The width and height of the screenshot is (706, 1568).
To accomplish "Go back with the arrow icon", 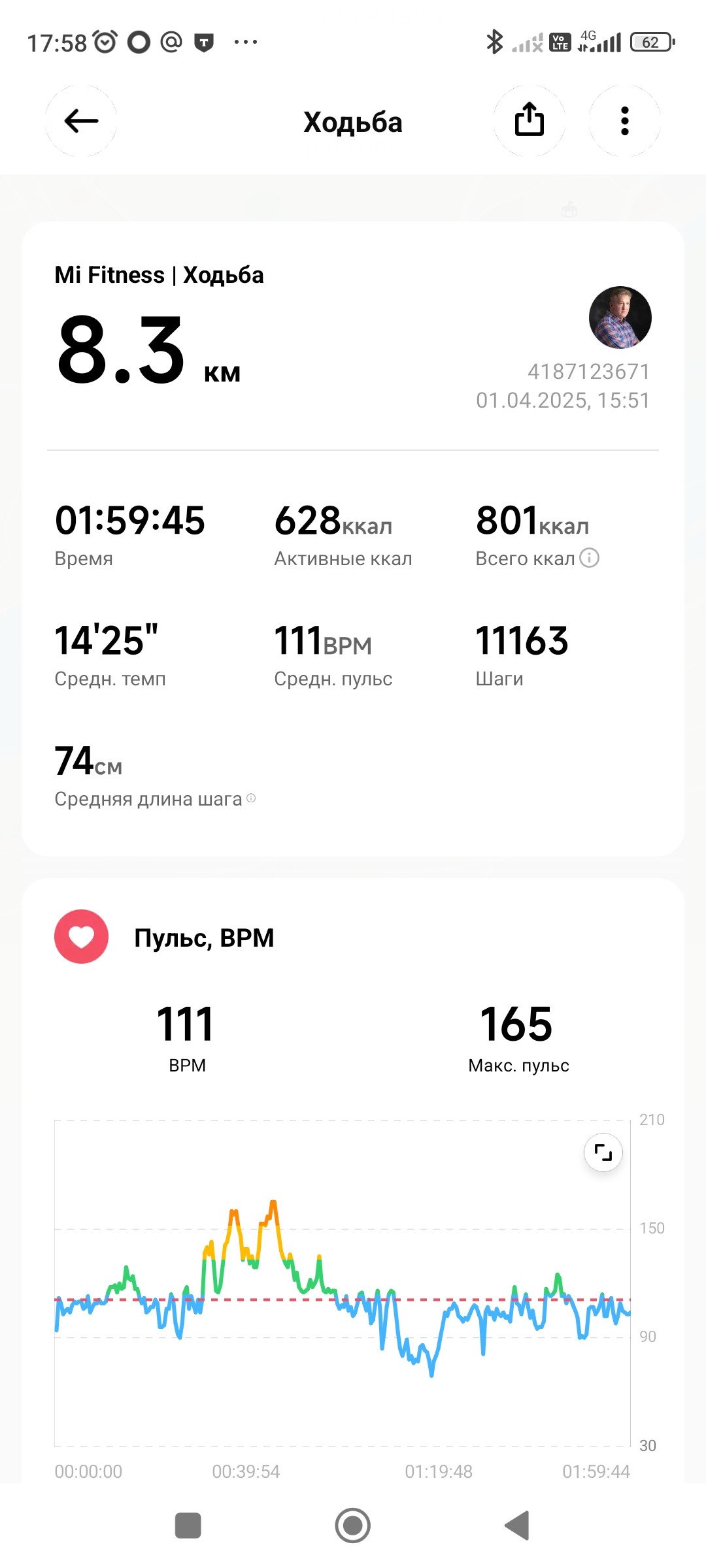I will 81,121.
